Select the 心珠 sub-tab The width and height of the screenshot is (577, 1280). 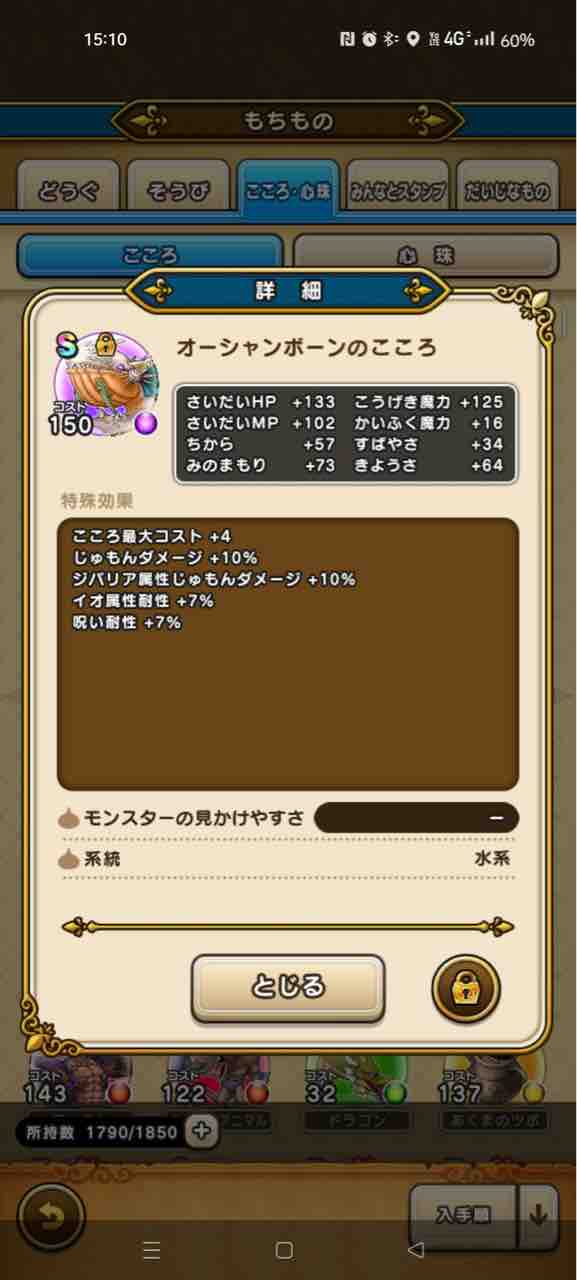click(426, 255)
